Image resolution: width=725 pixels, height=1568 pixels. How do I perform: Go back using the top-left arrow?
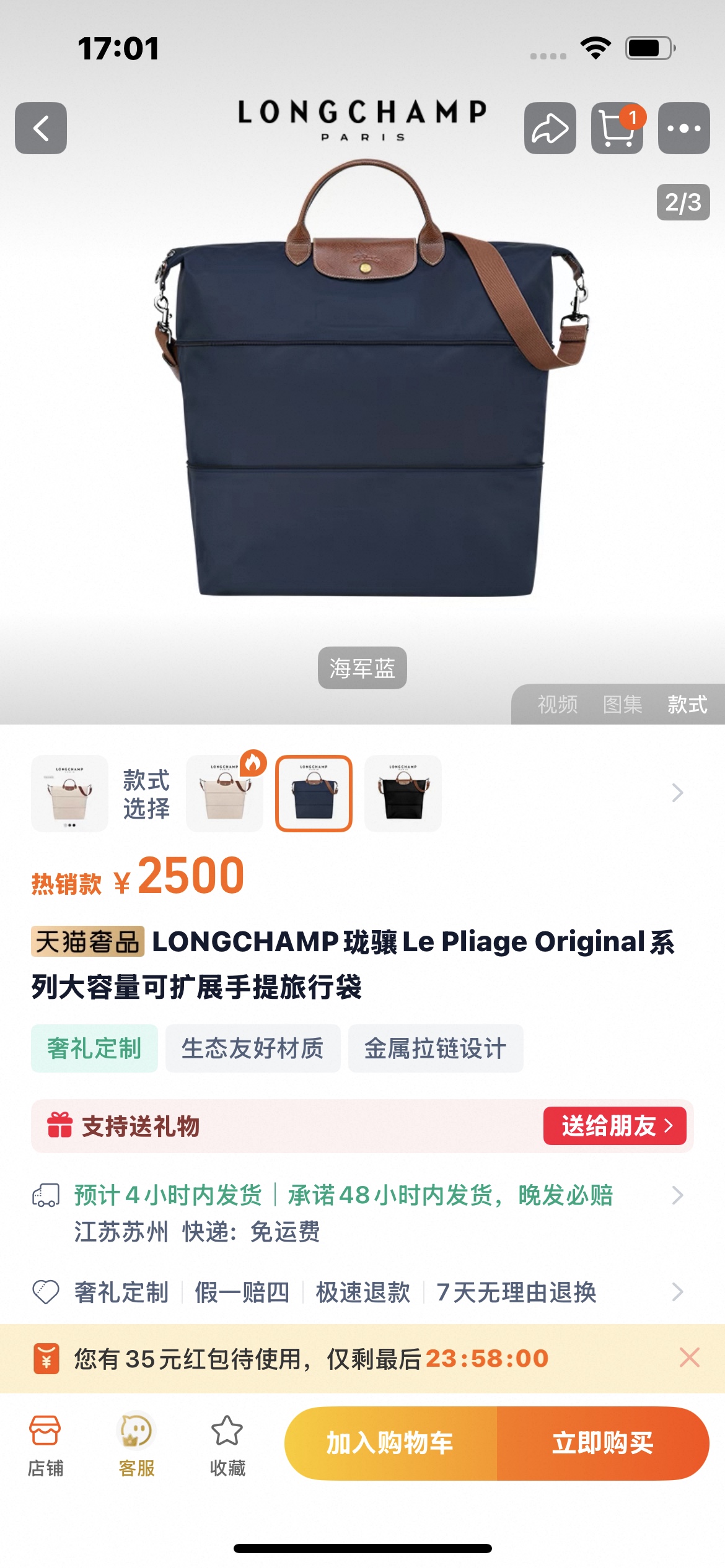point(41,128)
